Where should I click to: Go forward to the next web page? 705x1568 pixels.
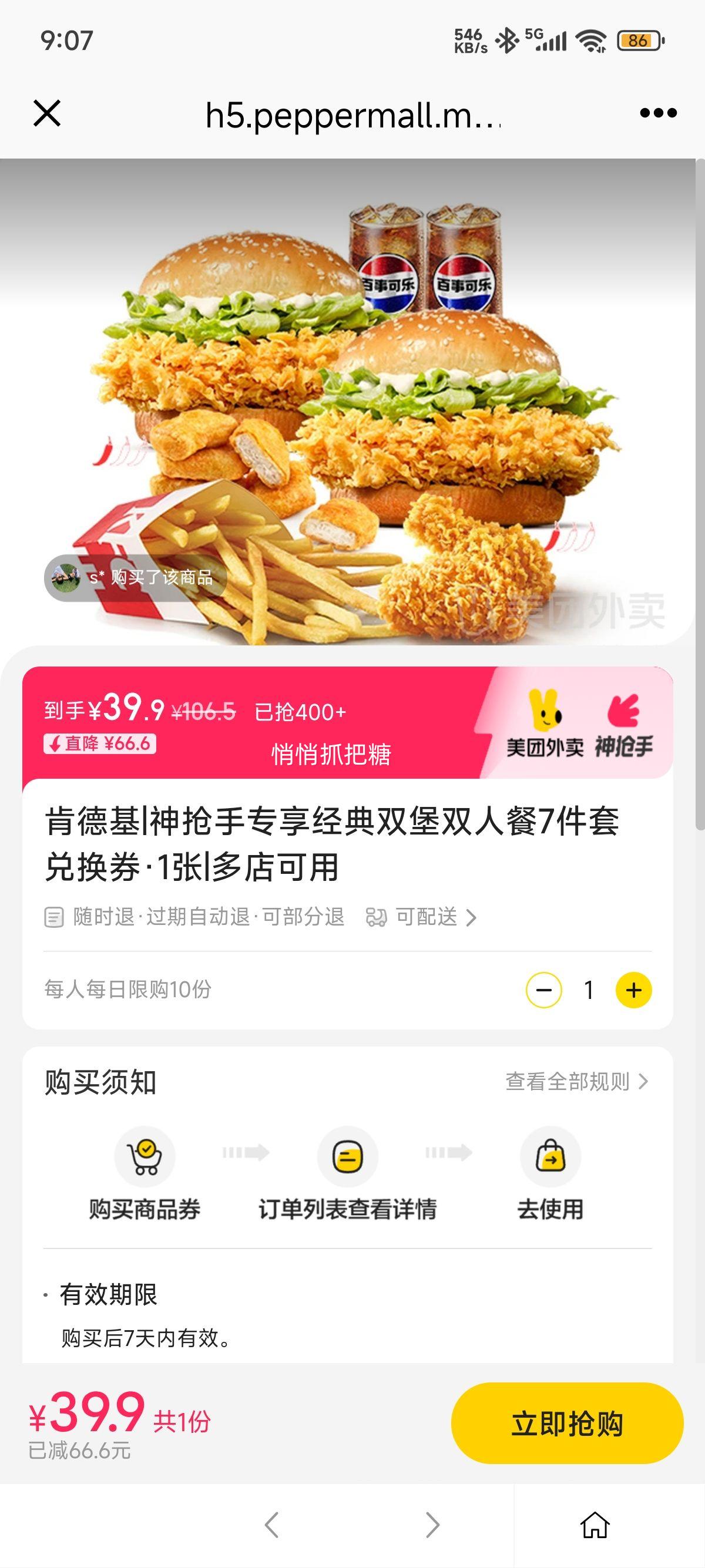click(x=432, y=1525)
